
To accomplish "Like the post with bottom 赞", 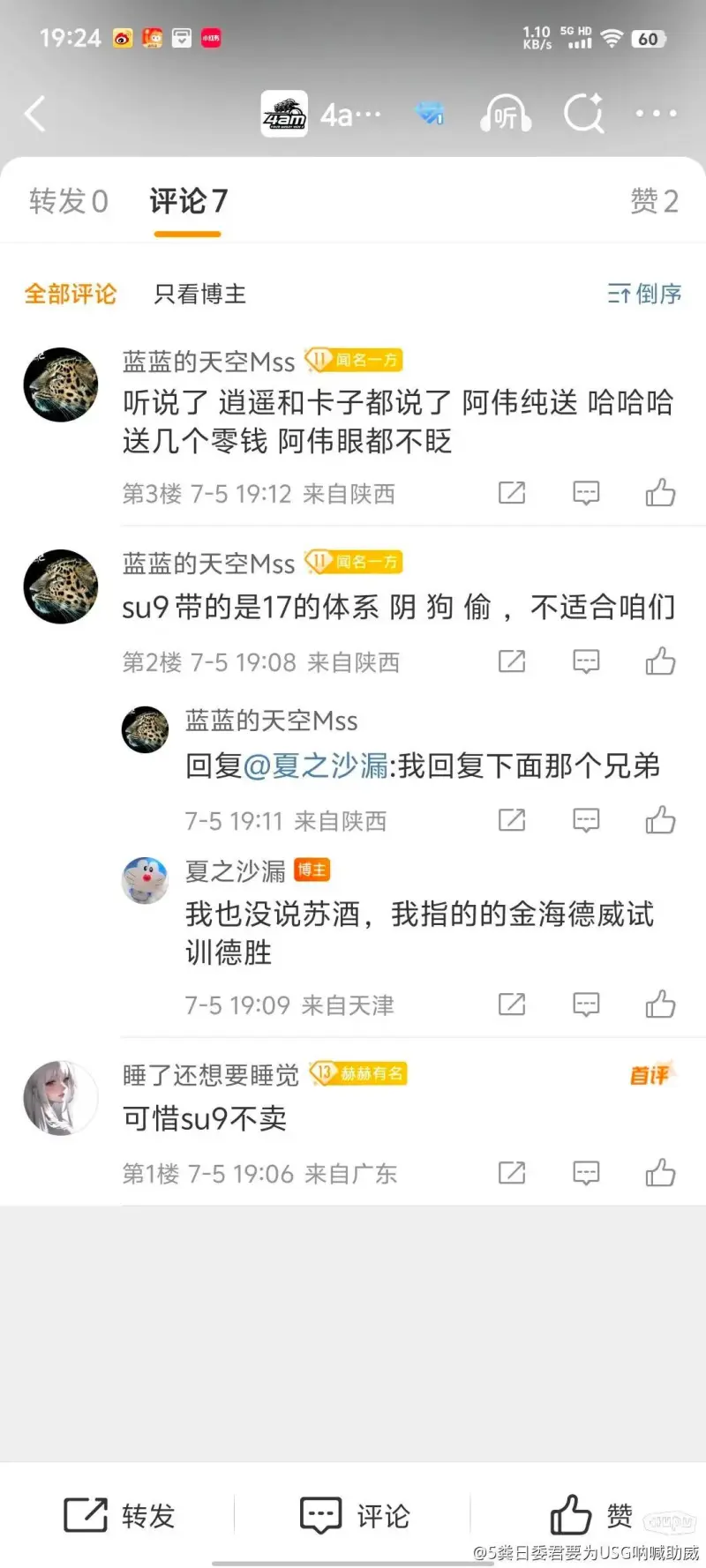I will 591,1515.
